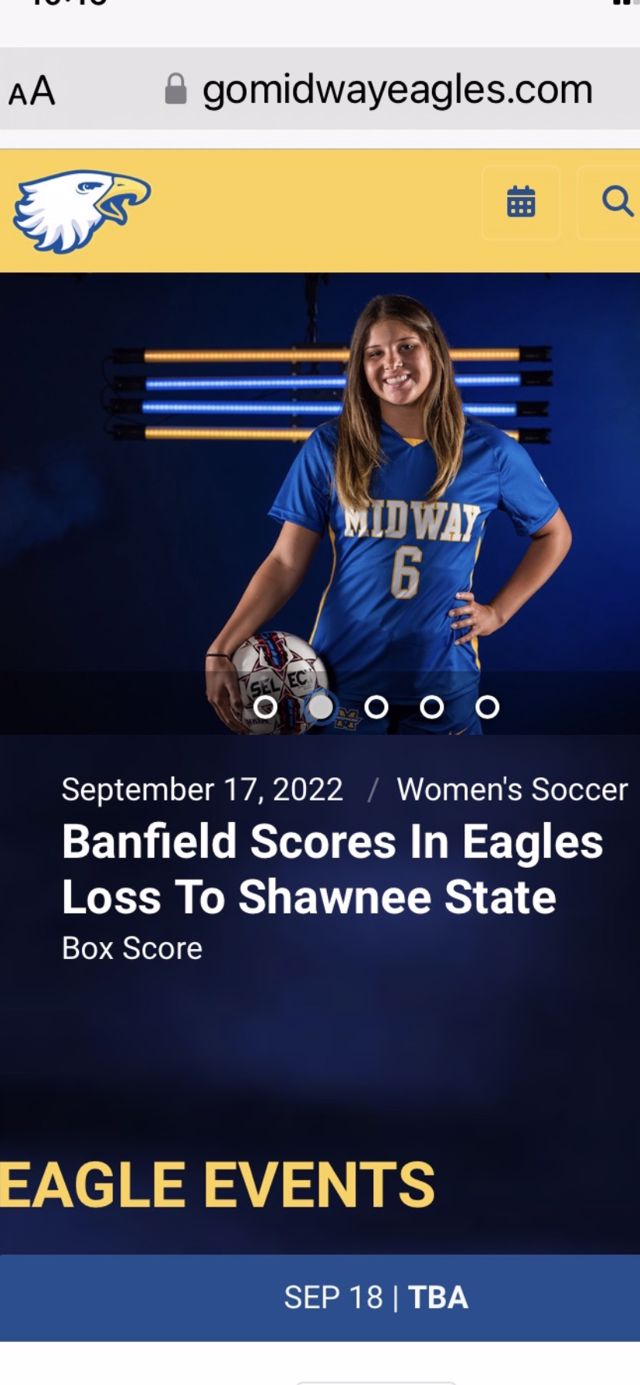Go to the Midway Eagles home page
Image resolution: width=640 pixels, height=1385 pixels.
pos(82,210)
